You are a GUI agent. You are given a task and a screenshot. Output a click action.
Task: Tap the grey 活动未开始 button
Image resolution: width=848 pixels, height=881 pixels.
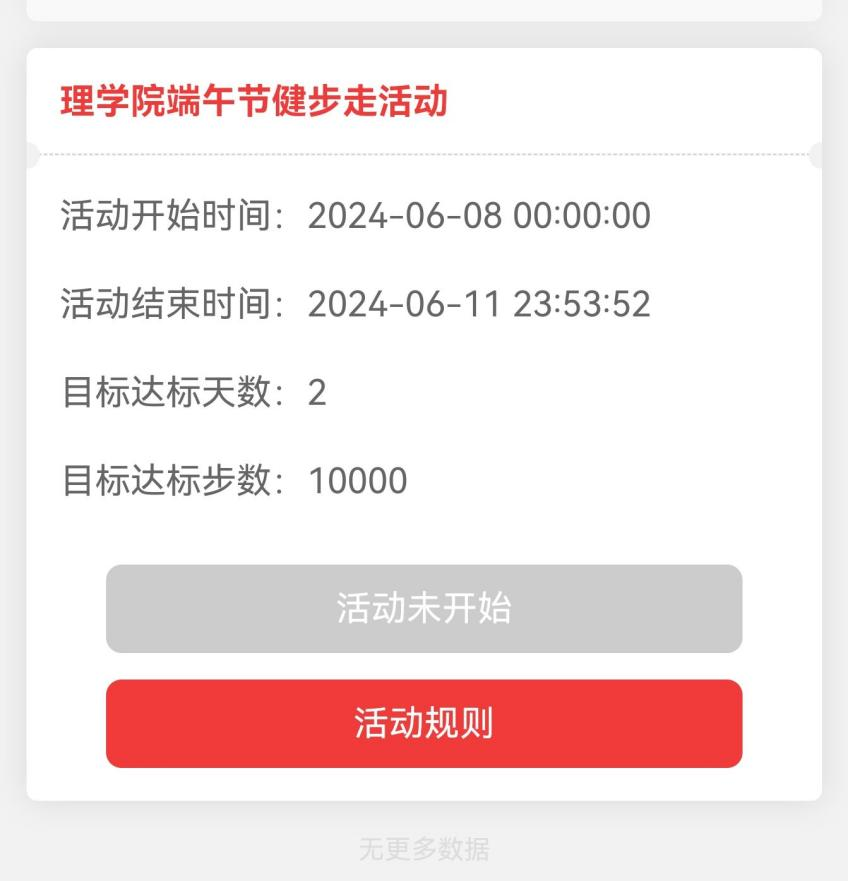click(424, 609)
